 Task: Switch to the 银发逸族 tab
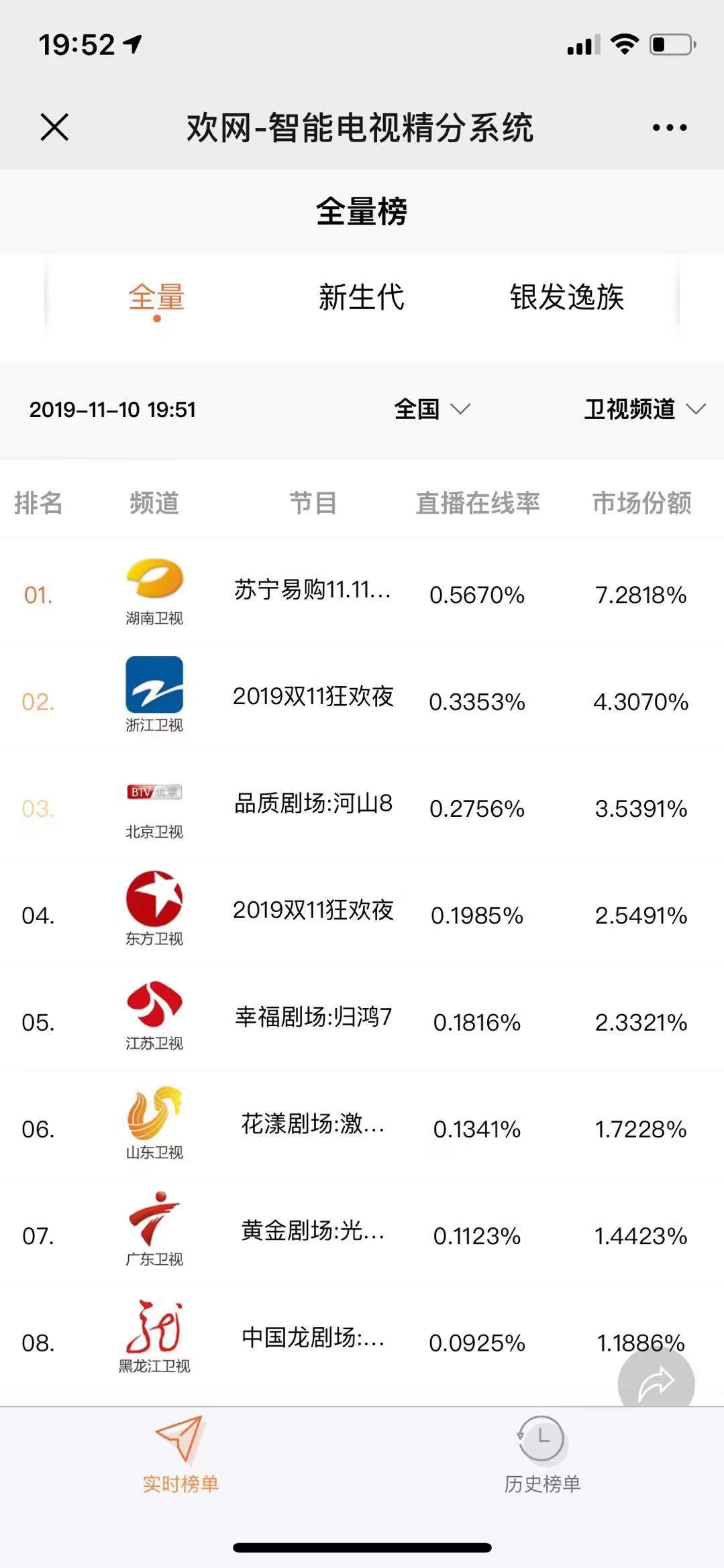point(566,297)
